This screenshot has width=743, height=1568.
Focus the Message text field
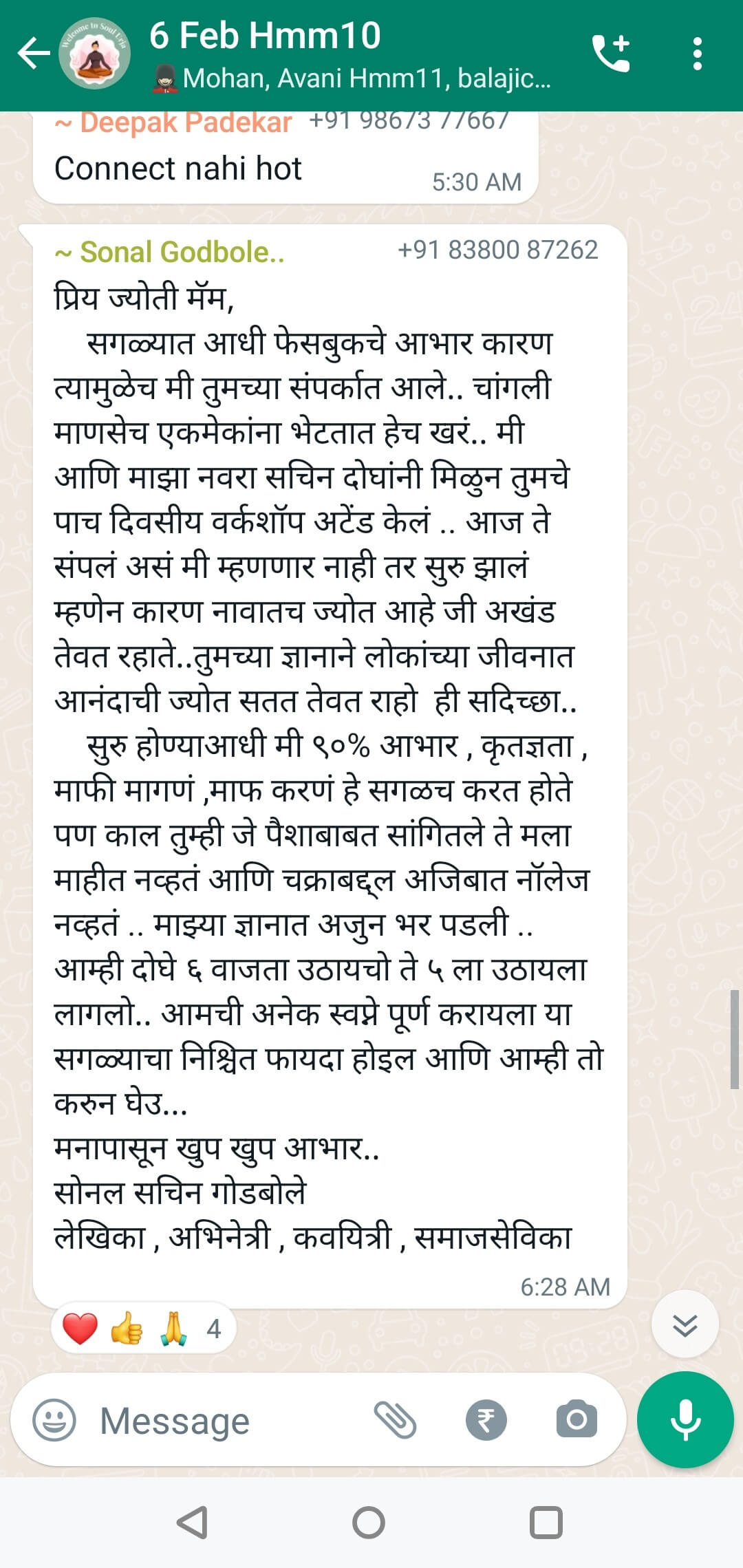[x=227, y=1420]
